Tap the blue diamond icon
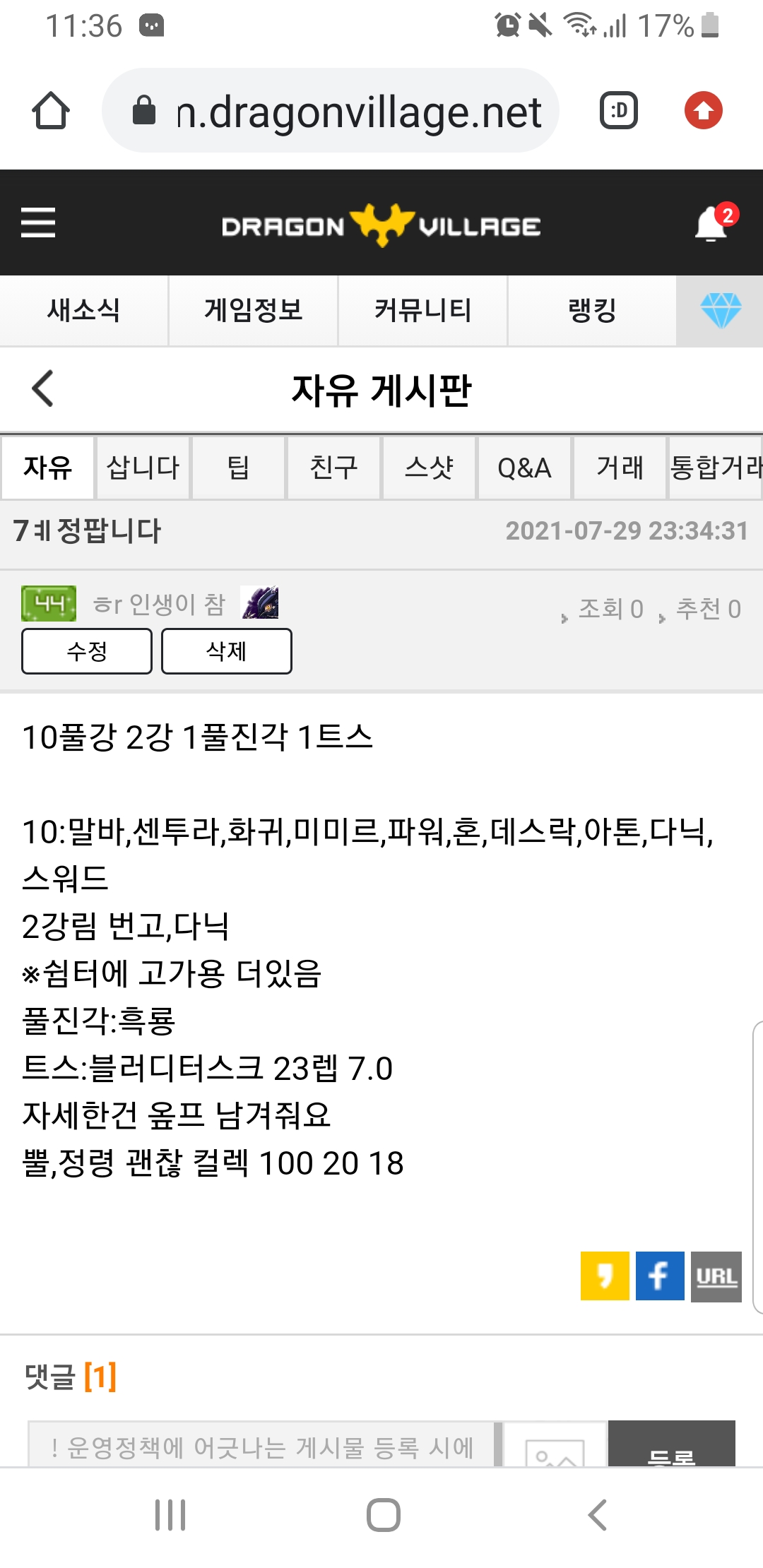The width and height of the screenshot is (763, 1568). (720, 310)
